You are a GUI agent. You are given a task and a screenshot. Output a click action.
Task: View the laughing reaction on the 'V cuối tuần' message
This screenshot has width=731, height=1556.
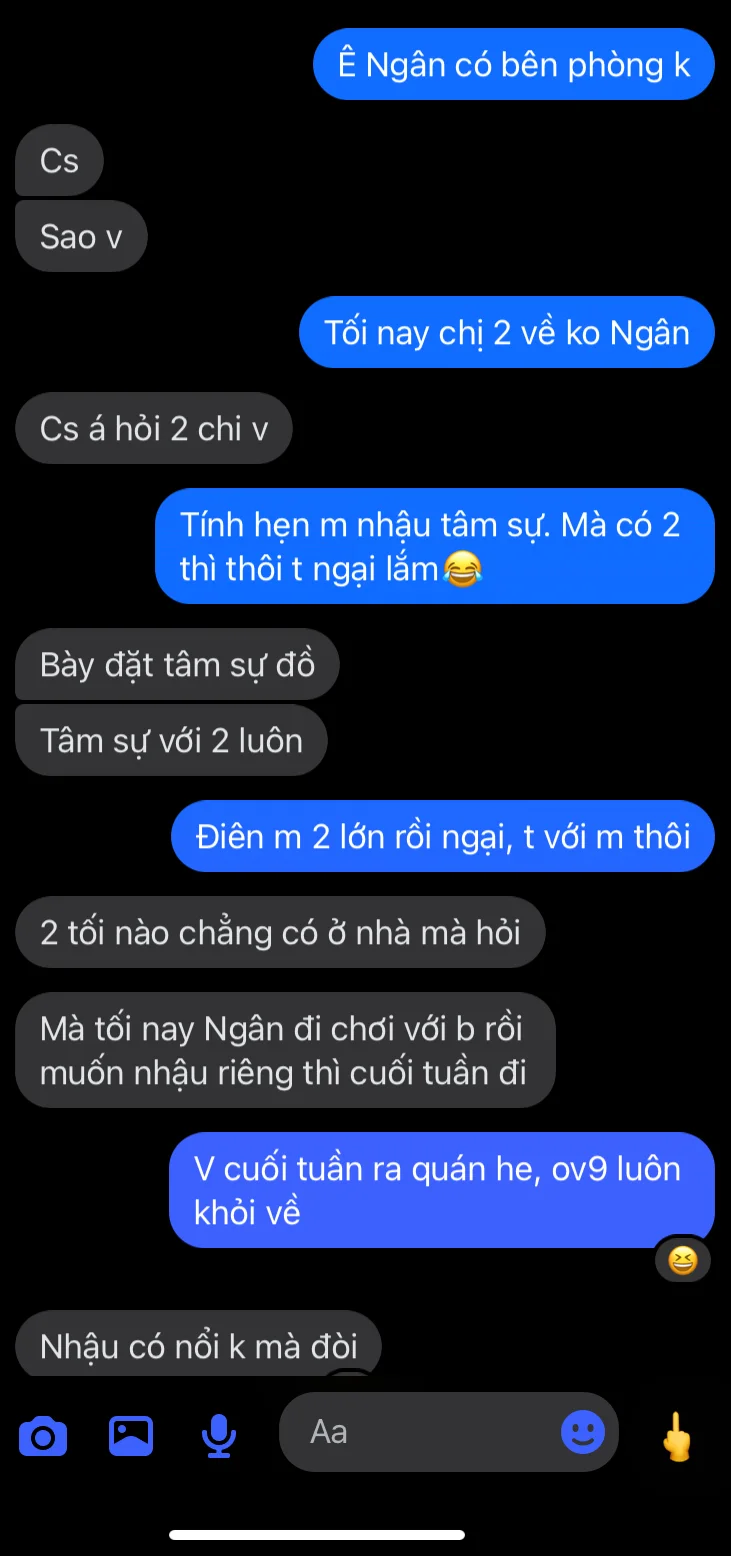(682, 1262)
